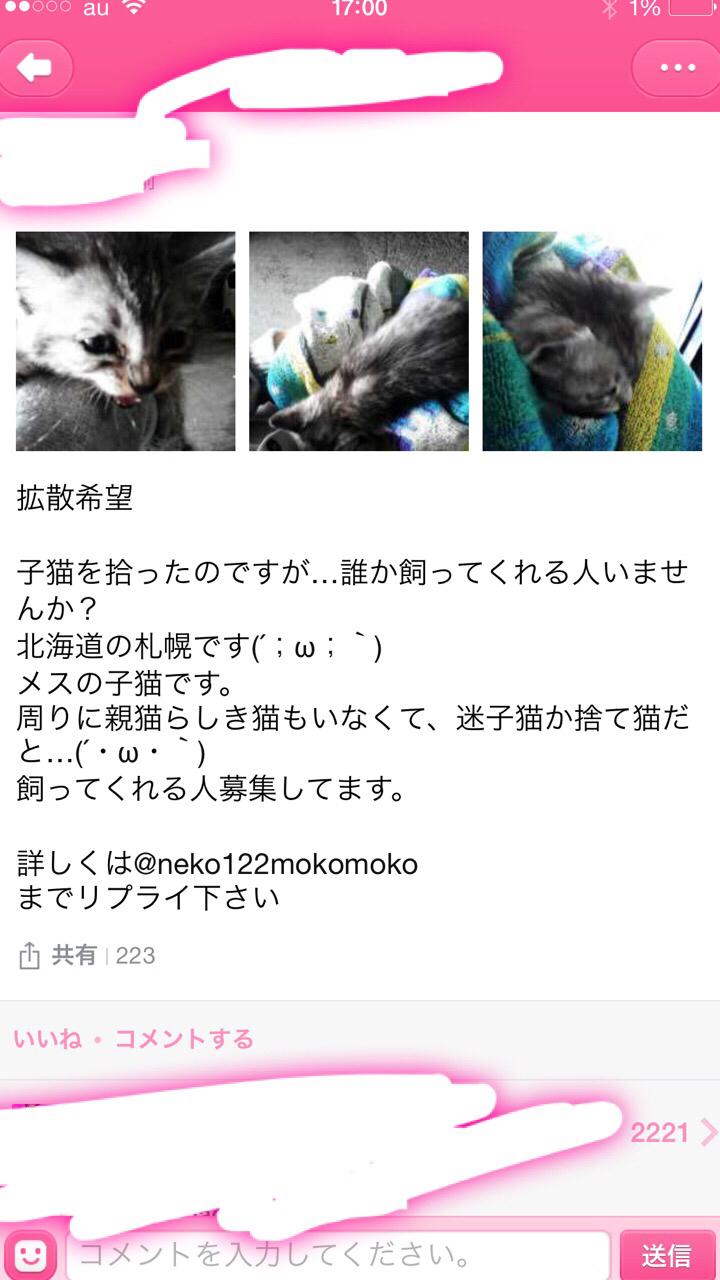Tap the back arrow in the pink header
The height and width of the screenshot is (1280, 720).
pos(36,68)
